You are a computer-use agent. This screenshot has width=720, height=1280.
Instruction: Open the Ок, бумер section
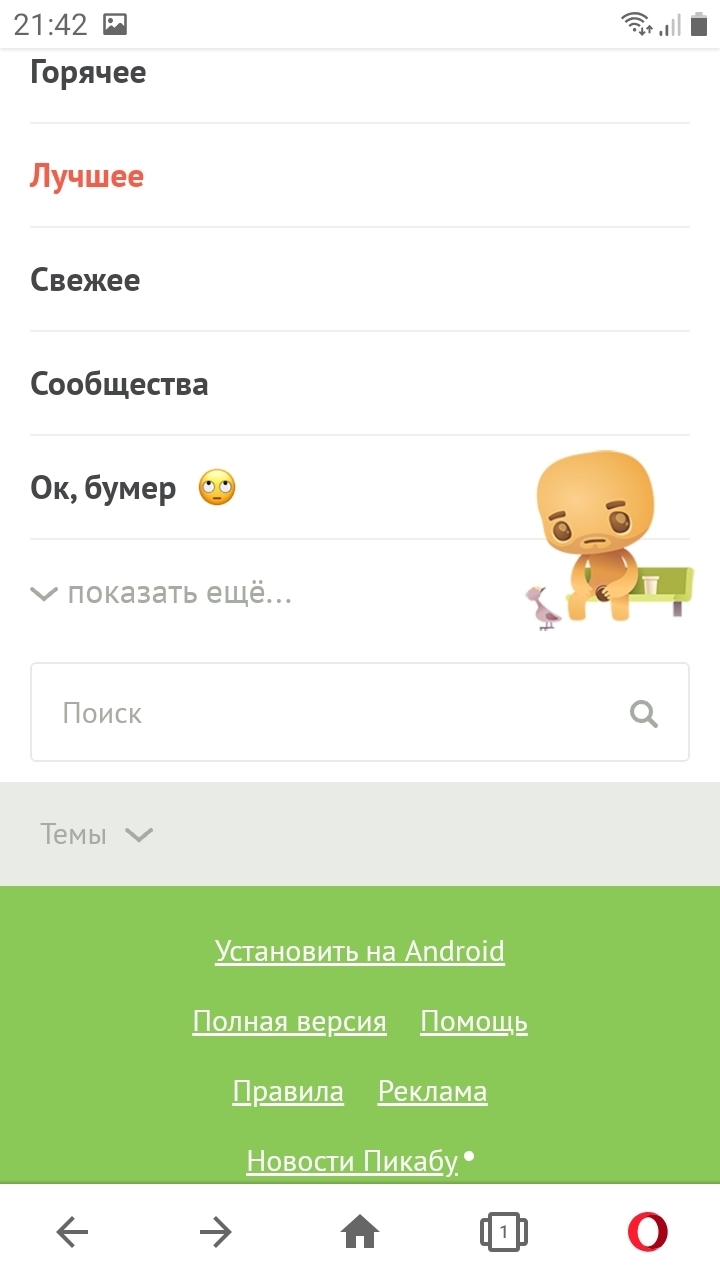[x=104, y=489]
